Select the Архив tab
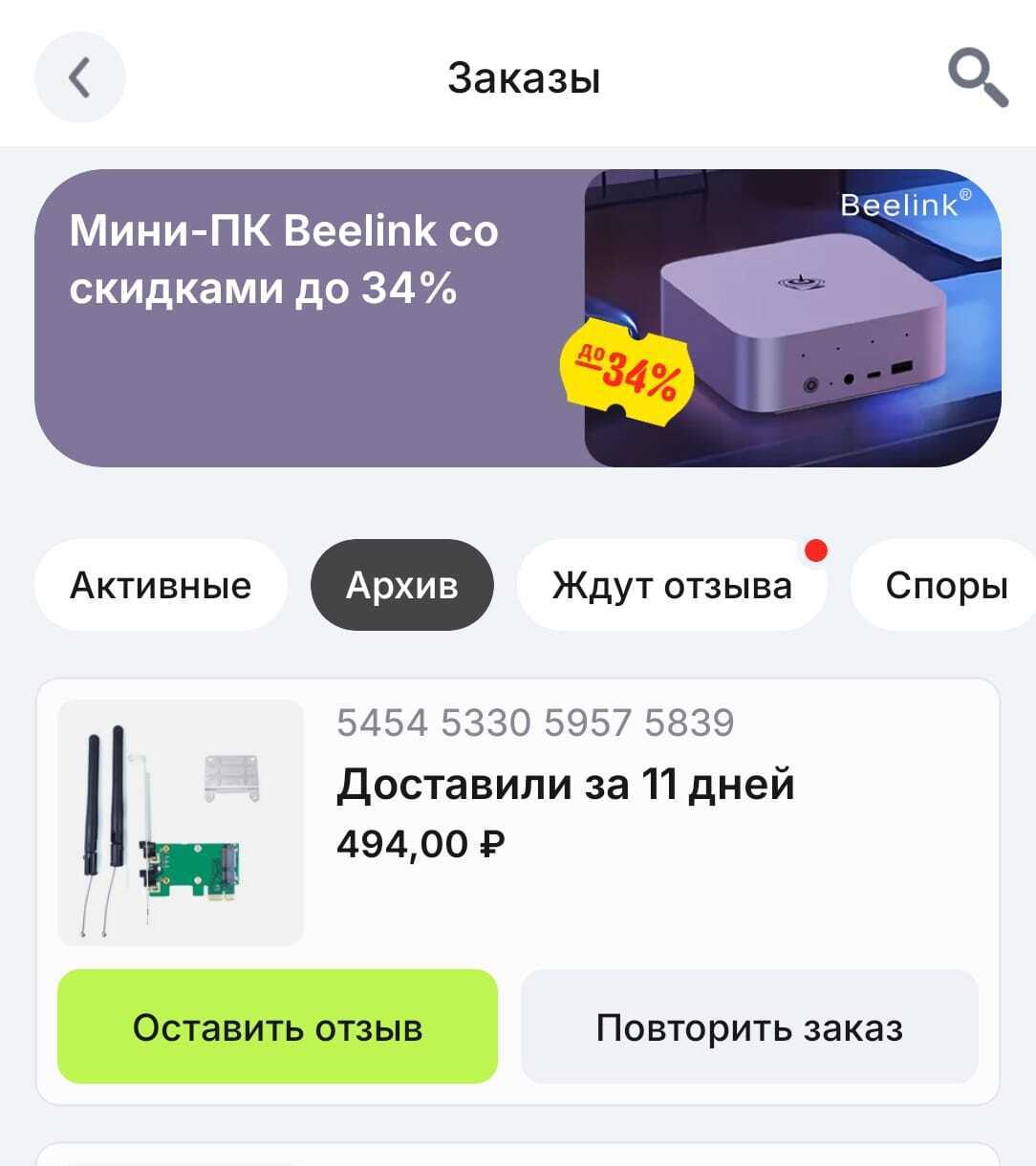 (x=401, y=585)
